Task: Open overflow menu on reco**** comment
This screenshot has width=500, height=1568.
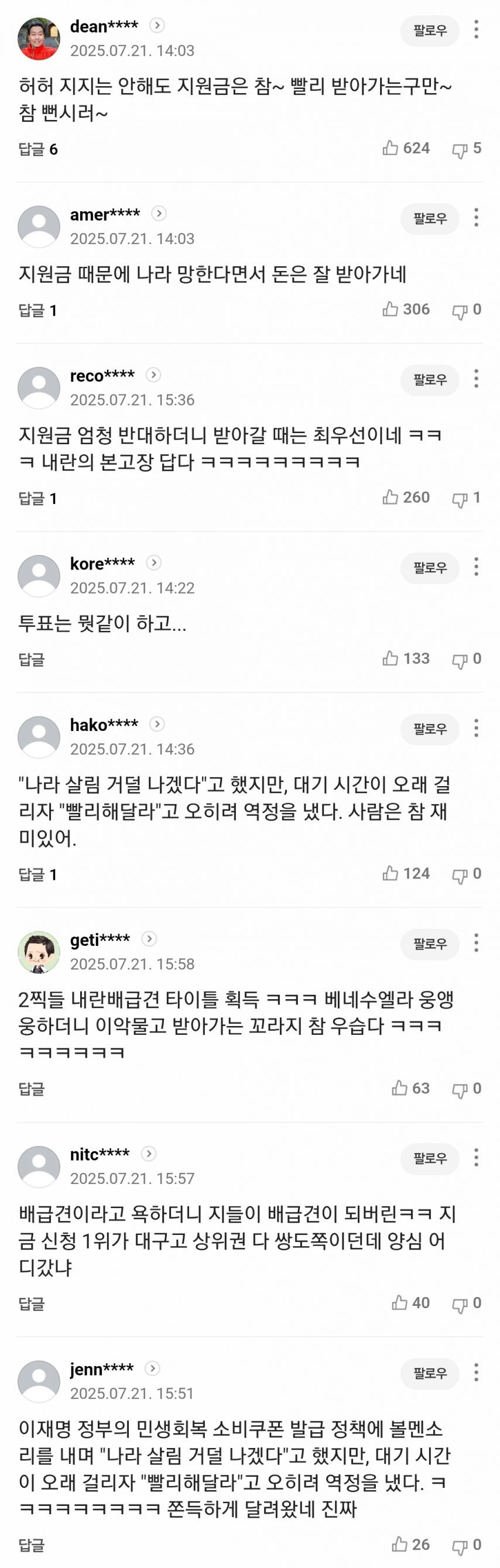Action: click(476, 379)
